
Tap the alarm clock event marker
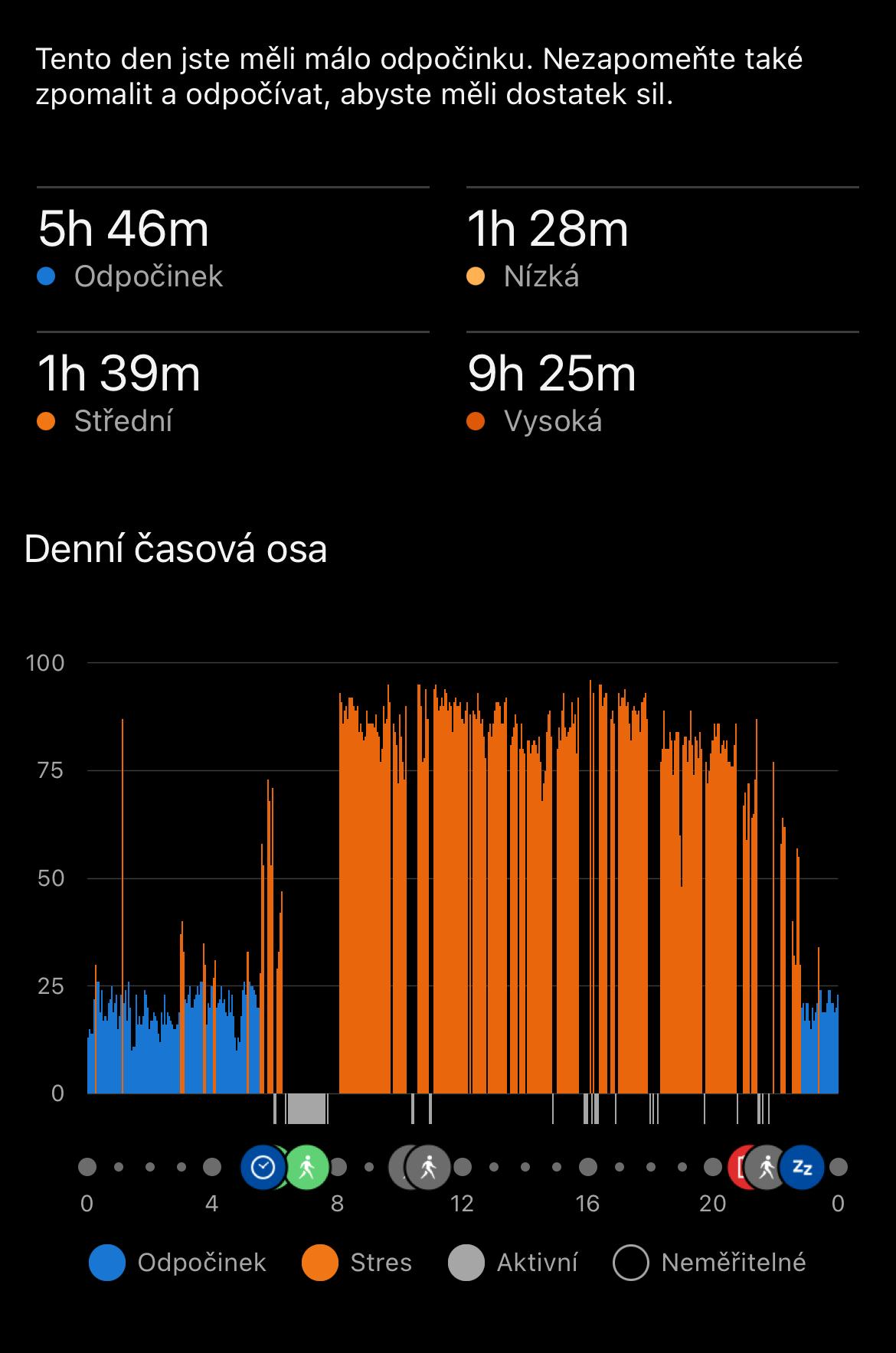click(263, 1167)
